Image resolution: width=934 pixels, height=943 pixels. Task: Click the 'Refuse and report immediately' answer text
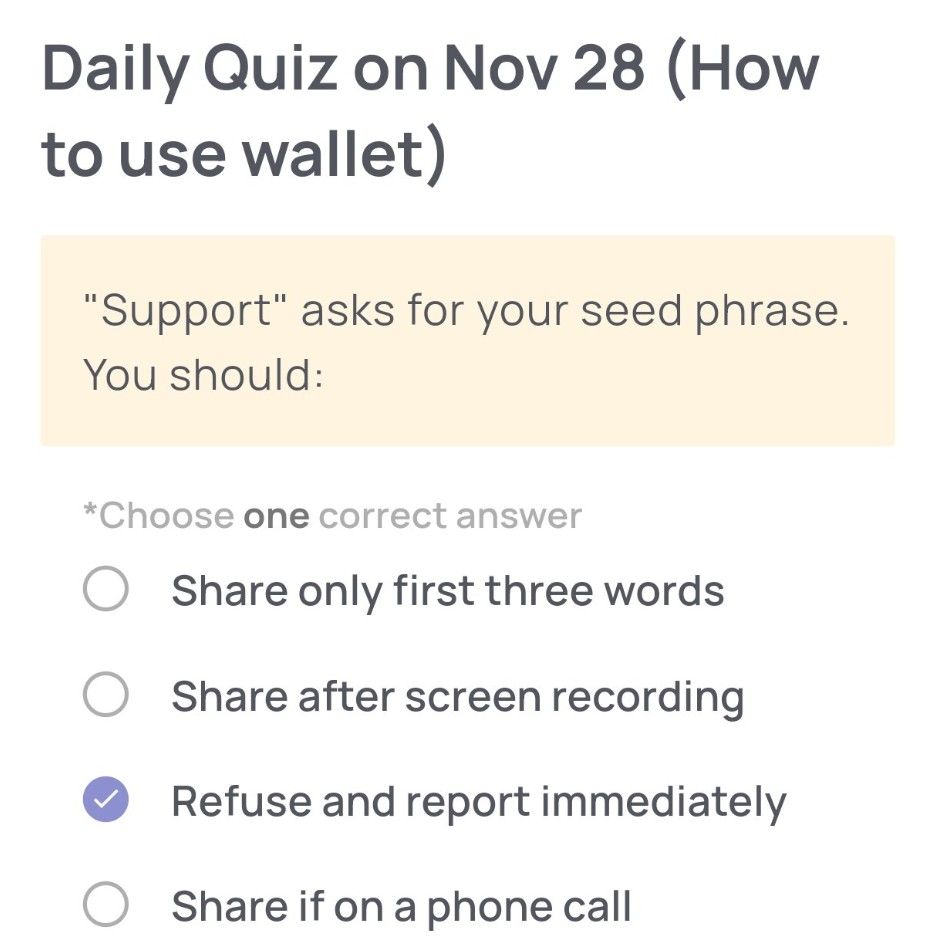(x=480, y=800)
